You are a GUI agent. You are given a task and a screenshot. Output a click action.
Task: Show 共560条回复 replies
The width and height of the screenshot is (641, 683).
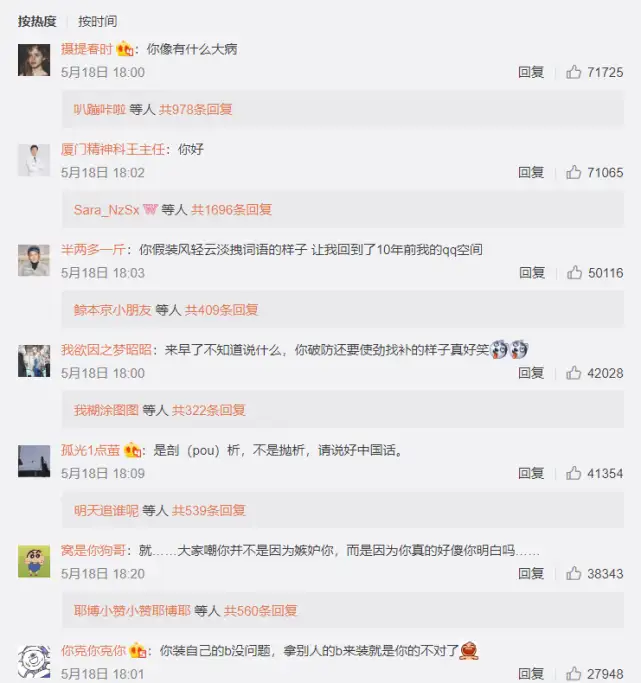pos(260,611)
